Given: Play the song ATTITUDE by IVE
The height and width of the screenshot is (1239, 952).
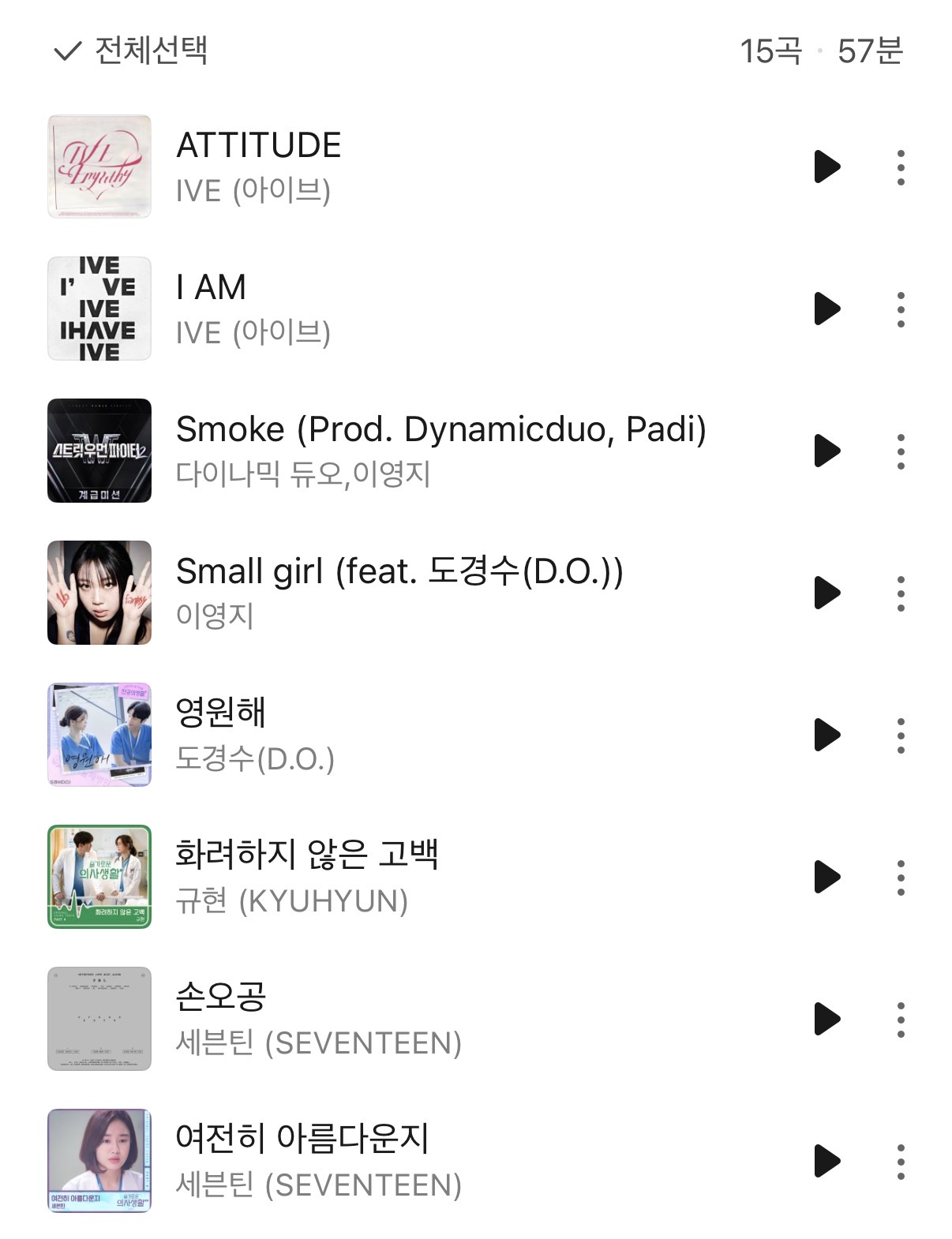Looking at the screenshot, I should (826, 167).
